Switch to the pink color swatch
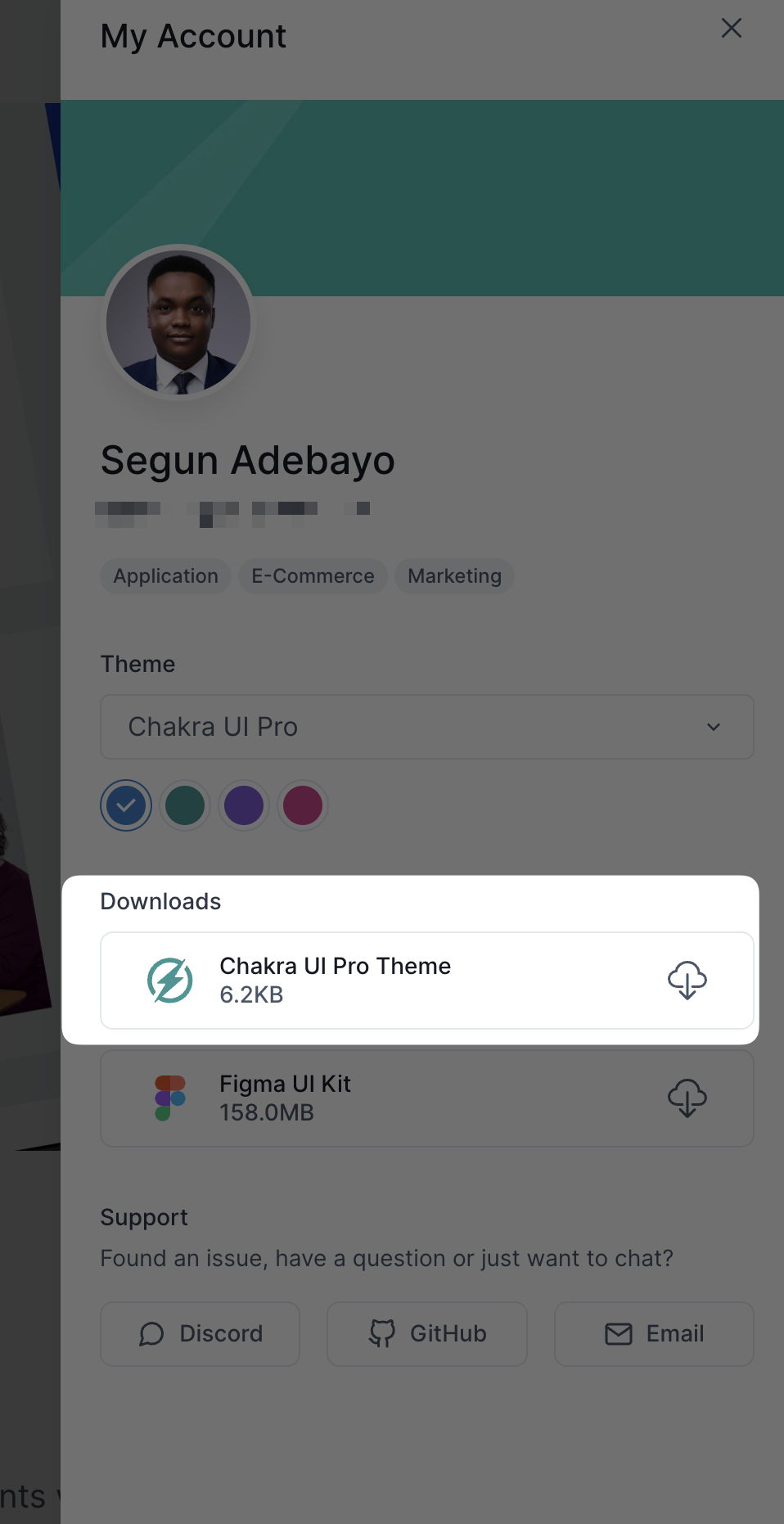 click(303, 805)
